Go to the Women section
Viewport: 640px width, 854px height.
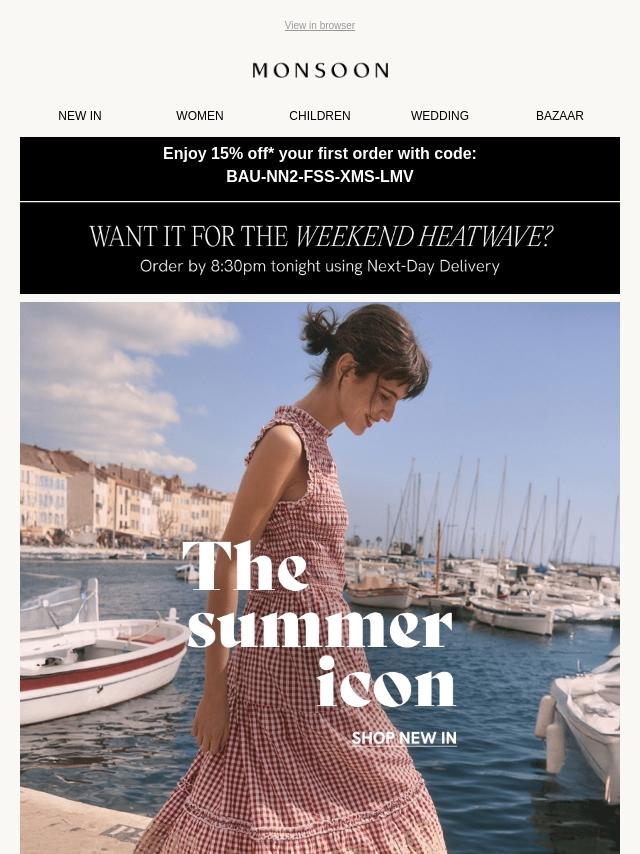(x=200, y=116)
